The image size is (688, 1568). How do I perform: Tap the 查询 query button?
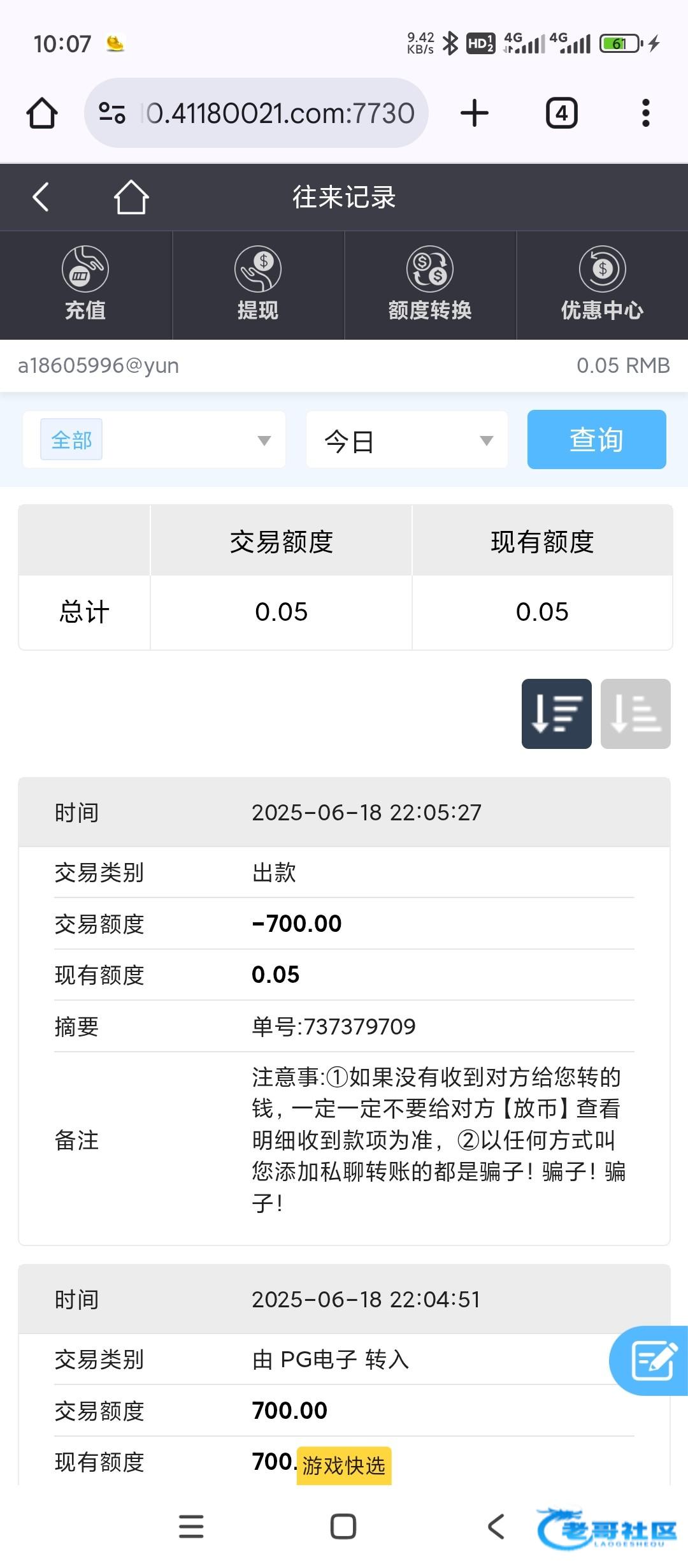597,440
